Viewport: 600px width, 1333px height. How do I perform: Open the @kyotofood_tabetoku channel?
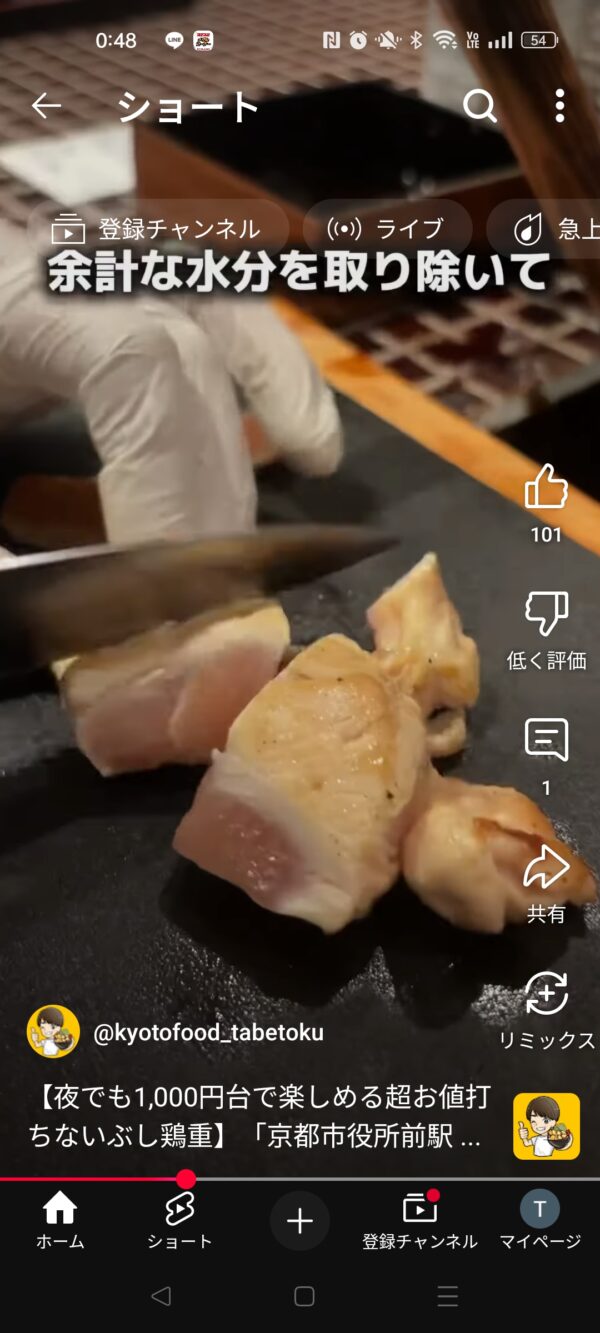tap(207, 1033)
